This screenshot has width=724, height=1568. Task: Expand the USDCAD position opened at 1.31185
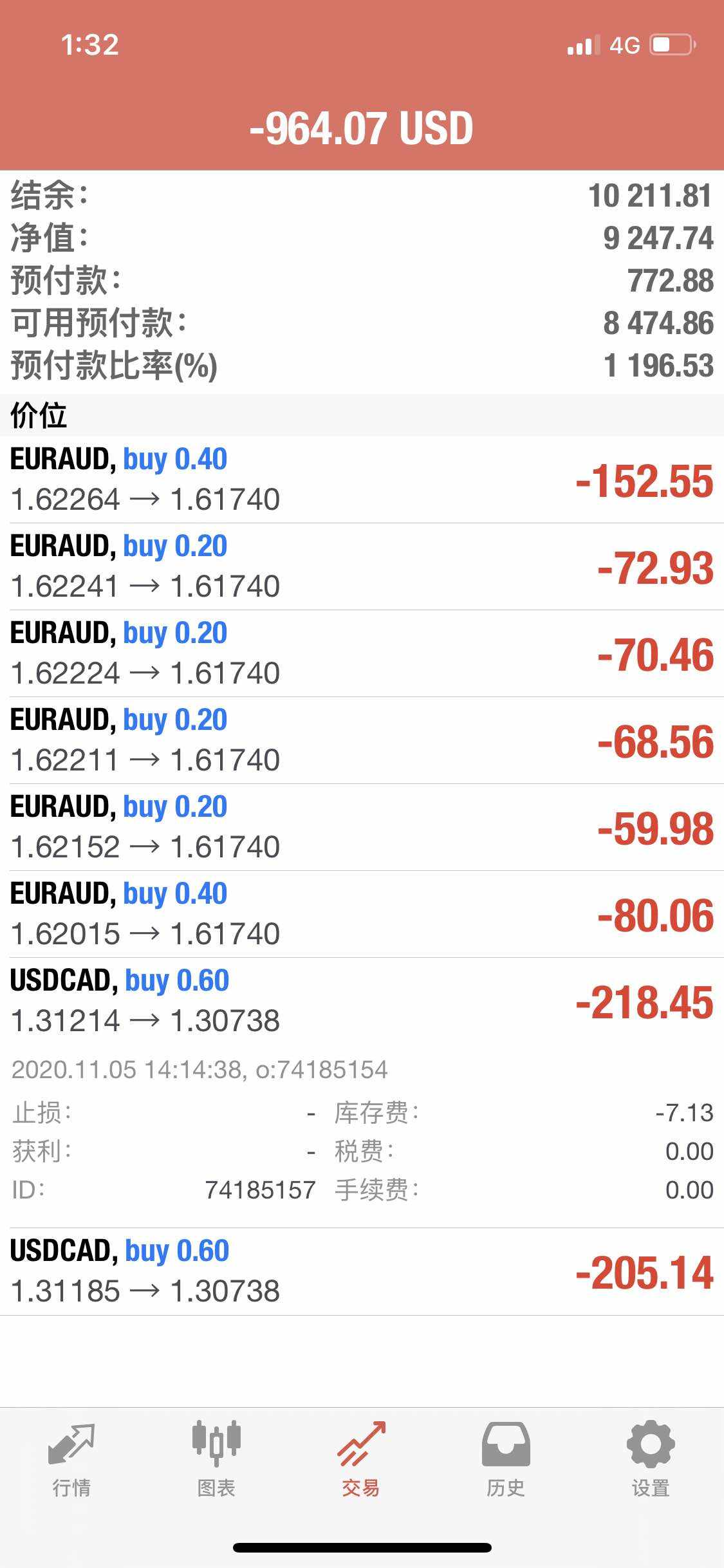(x=362, y=1271)
